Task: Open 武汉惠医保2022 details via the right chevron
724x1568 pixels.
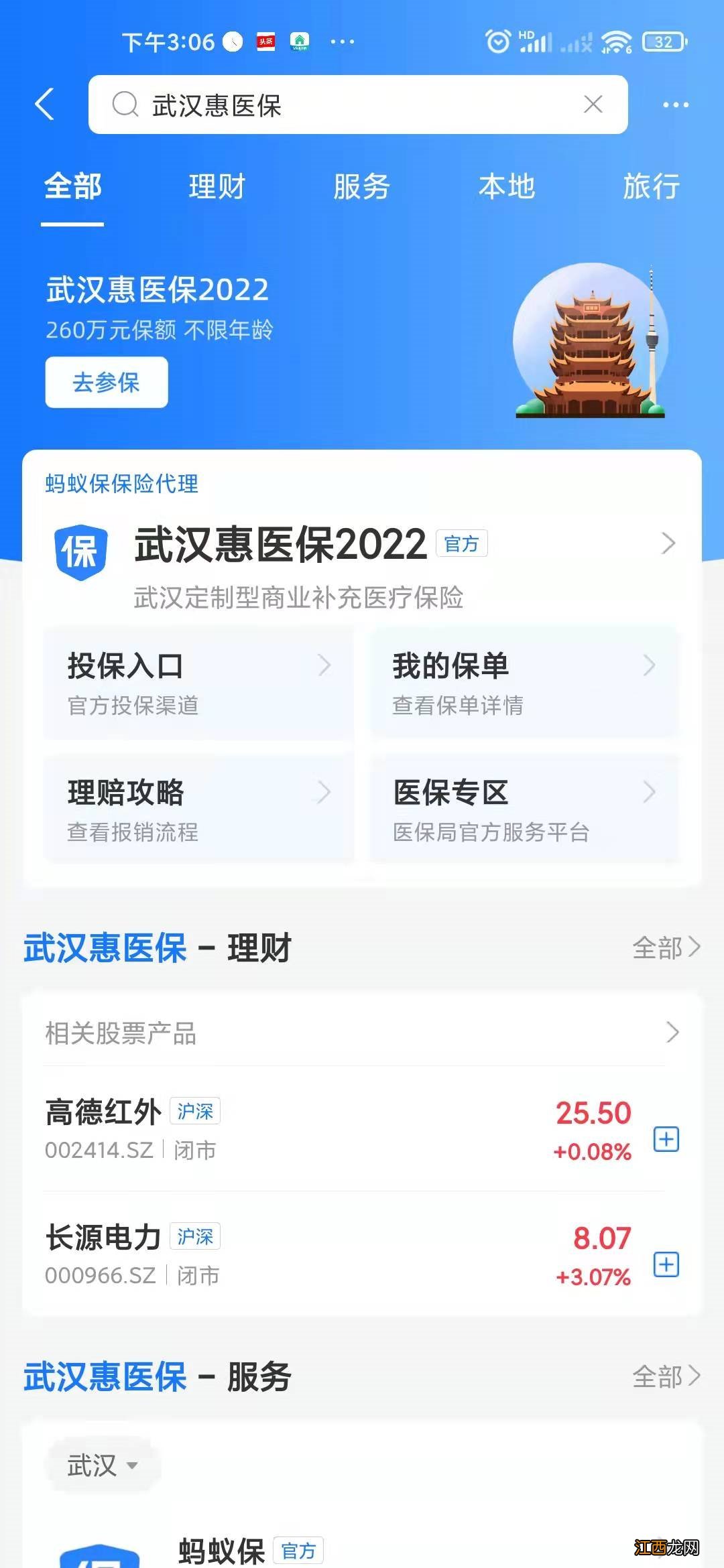Action: click(x=668, y=544)
